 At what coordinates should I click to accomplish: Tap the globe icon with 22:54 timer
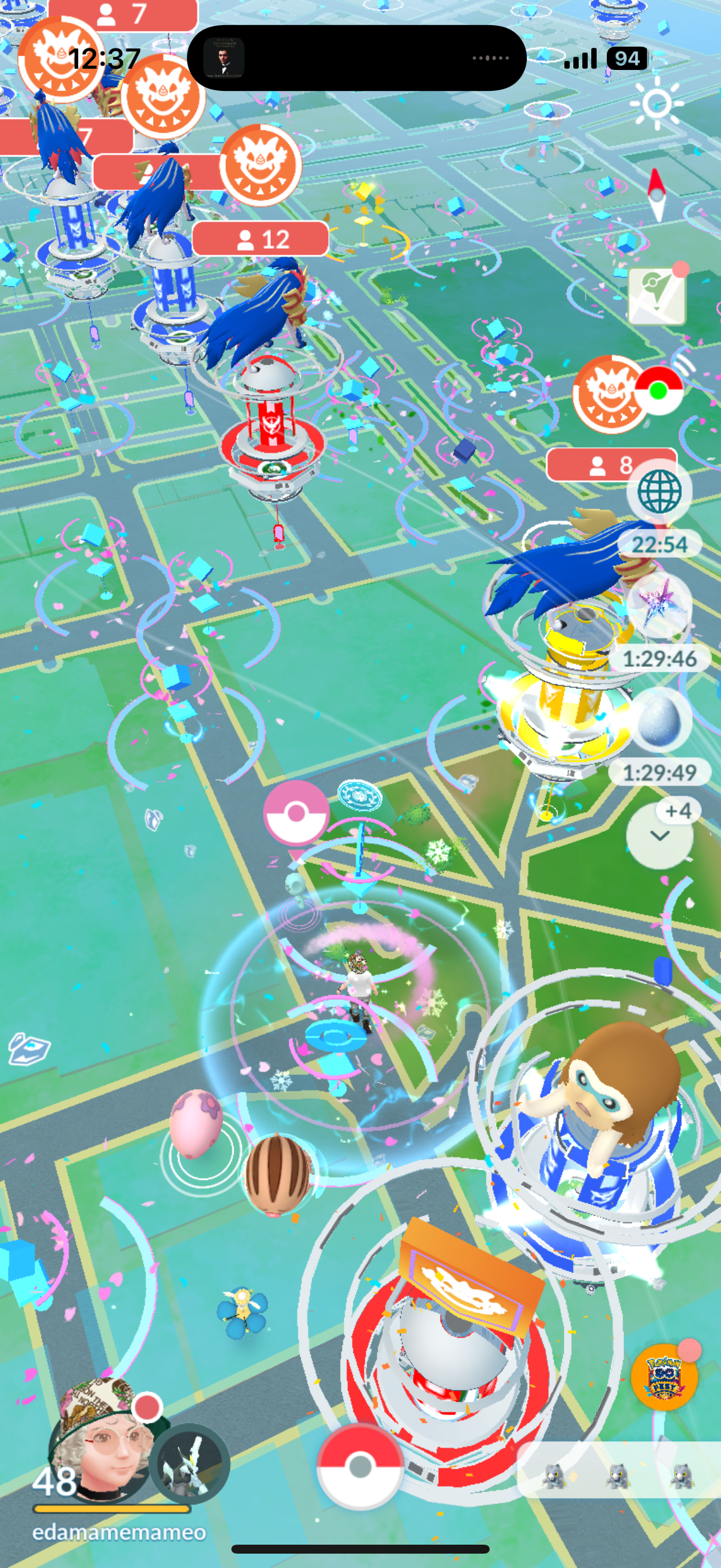point(659,491)
